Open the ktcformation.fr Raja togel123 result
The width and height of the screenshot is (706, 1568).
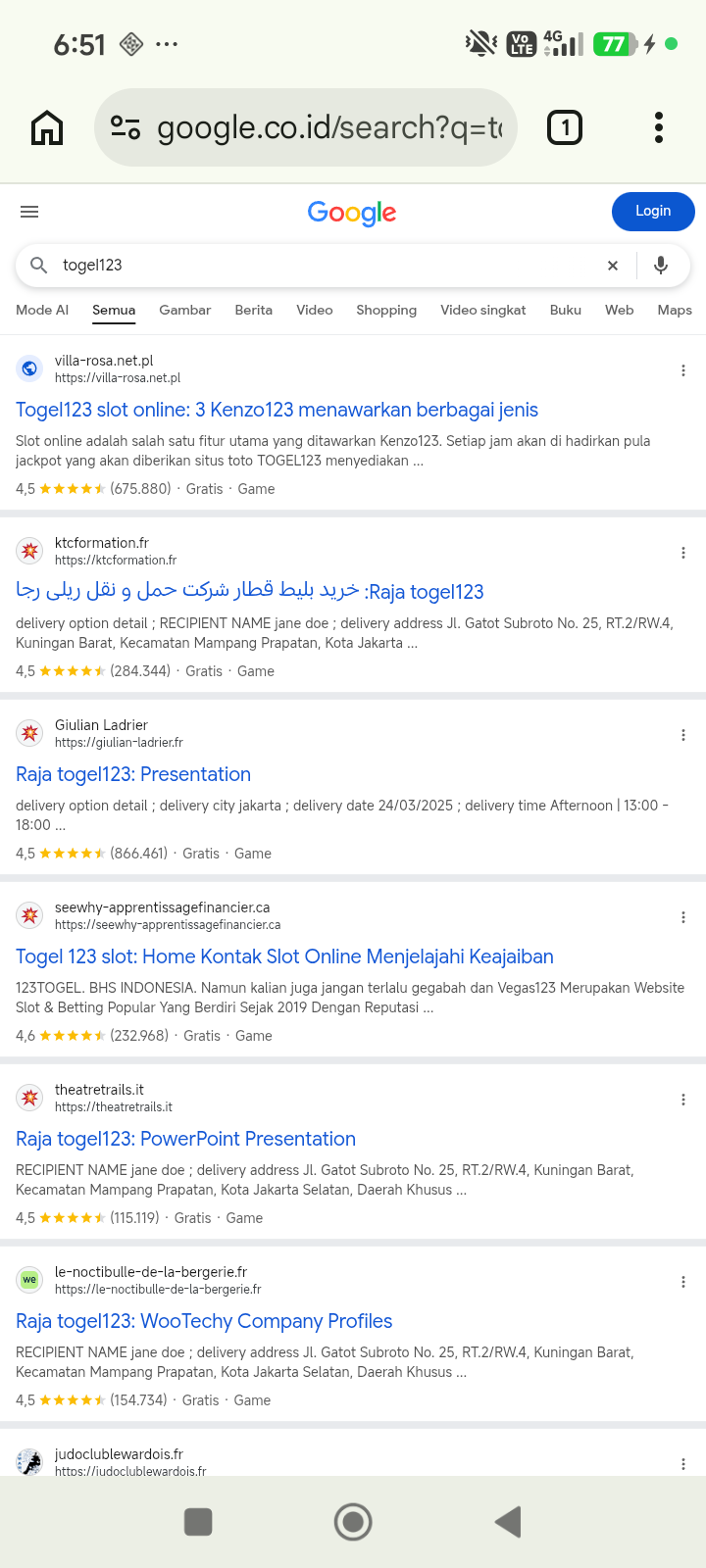tap(250, 591)
